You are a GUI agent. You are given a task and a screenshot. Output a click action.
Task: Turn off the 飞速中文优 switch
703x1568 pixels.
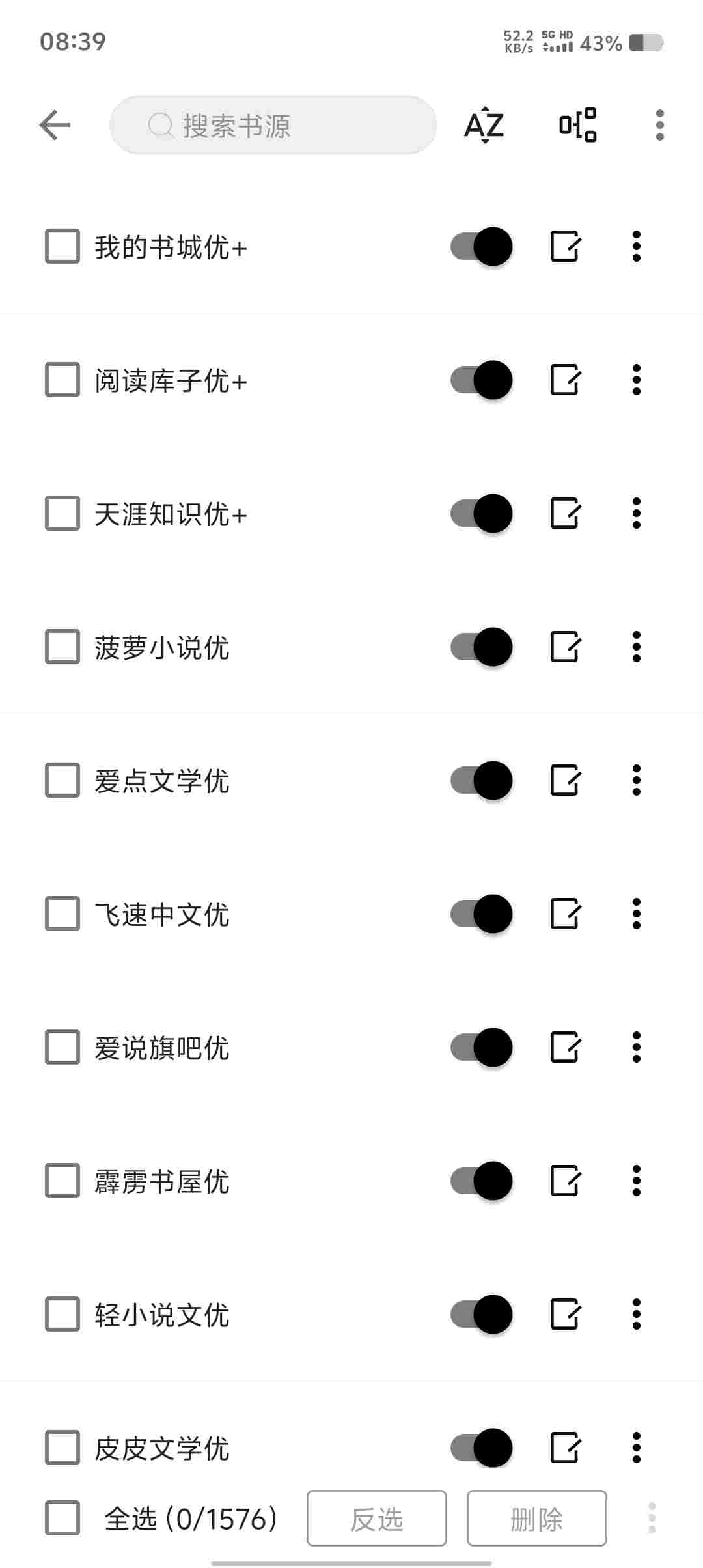(x=482, y=914)
